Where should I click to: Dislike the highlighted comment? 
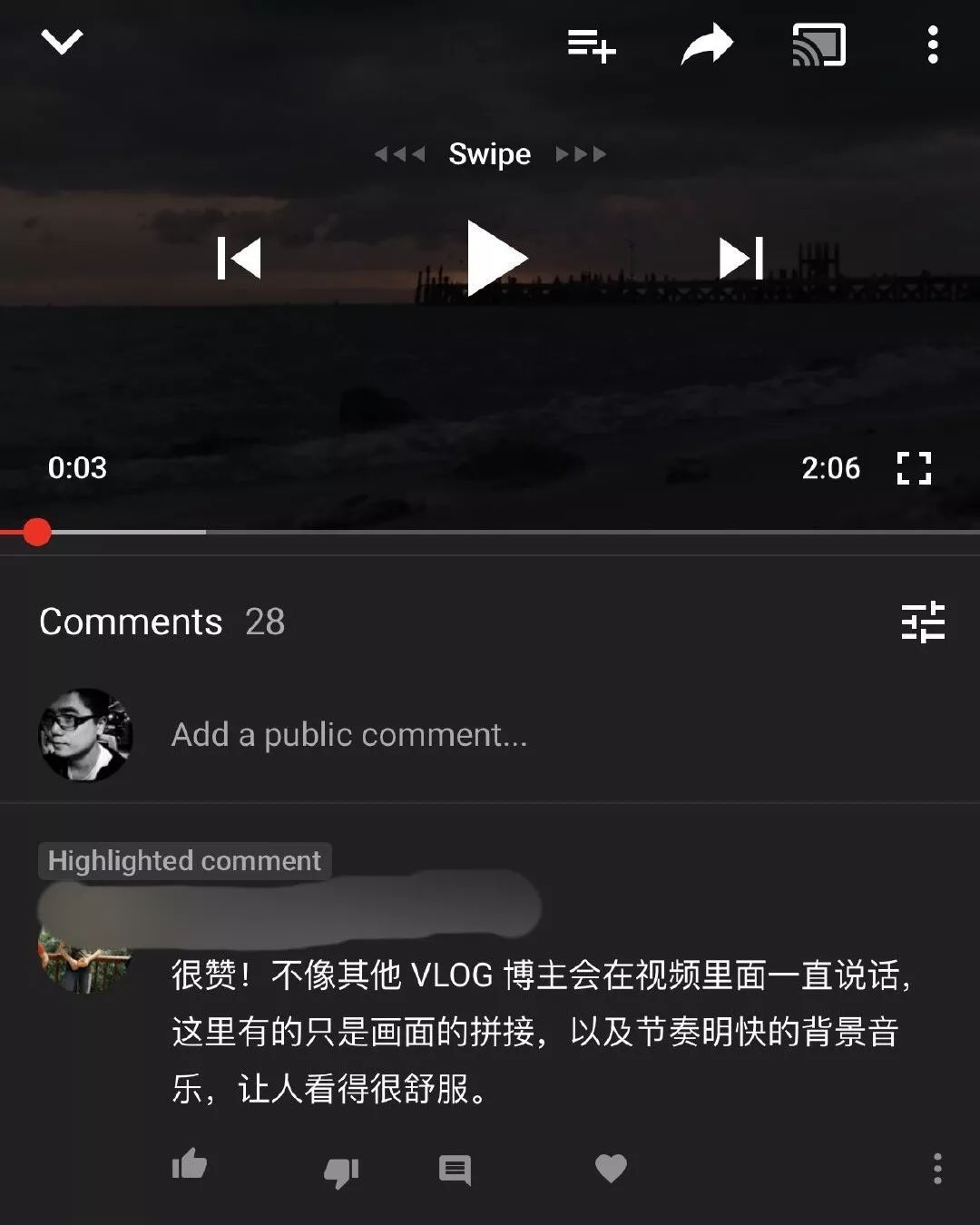[341, 1171]
